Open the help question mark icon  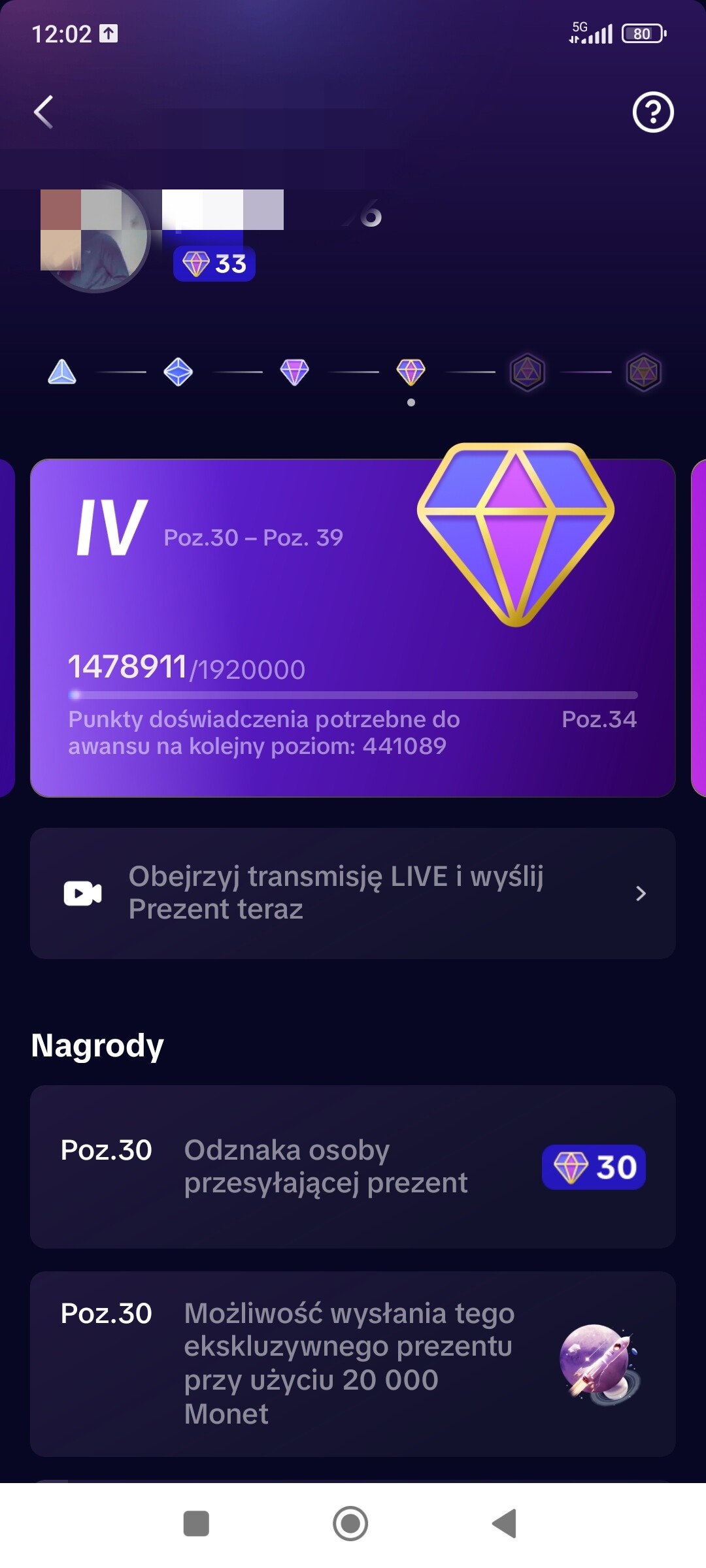(652, 112)
